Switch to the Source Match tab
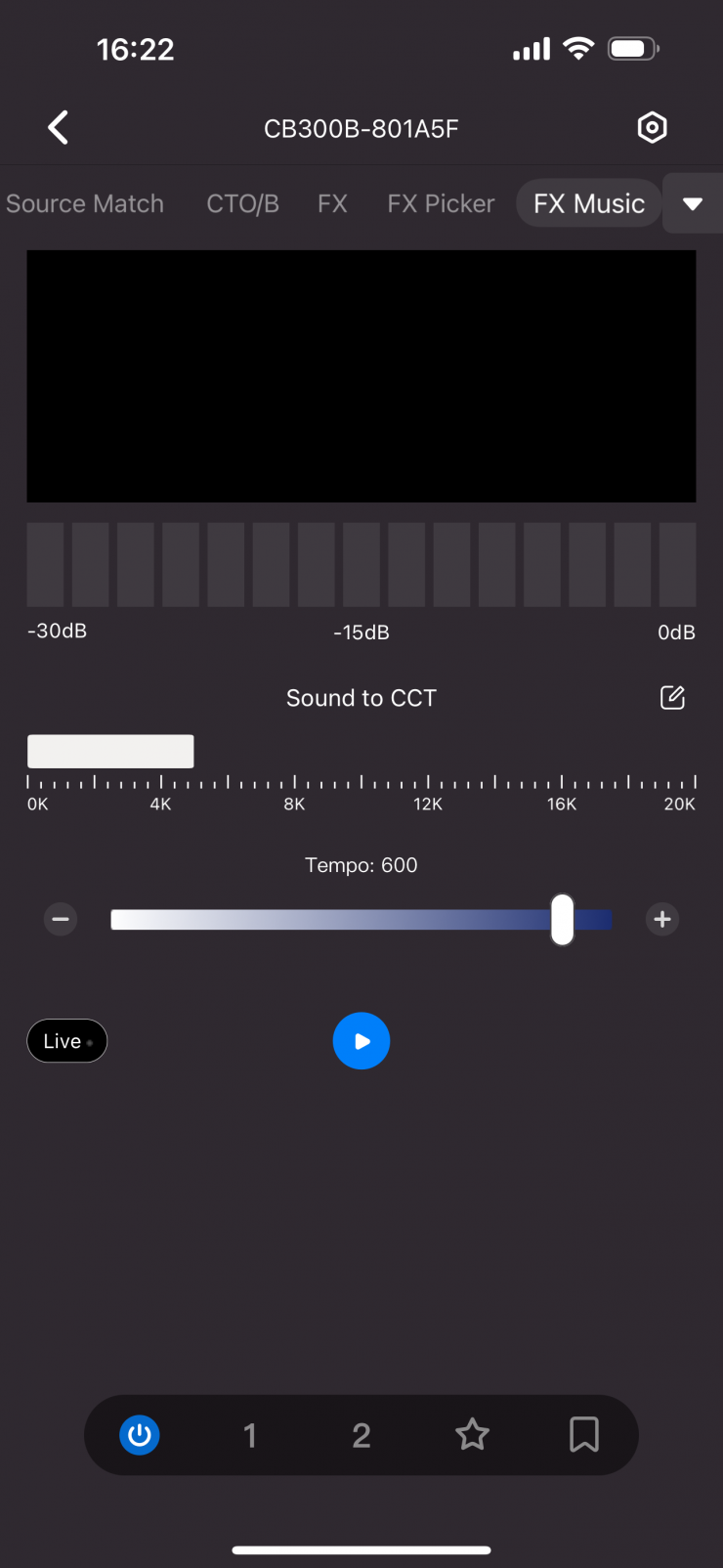 tap(85, 203)
